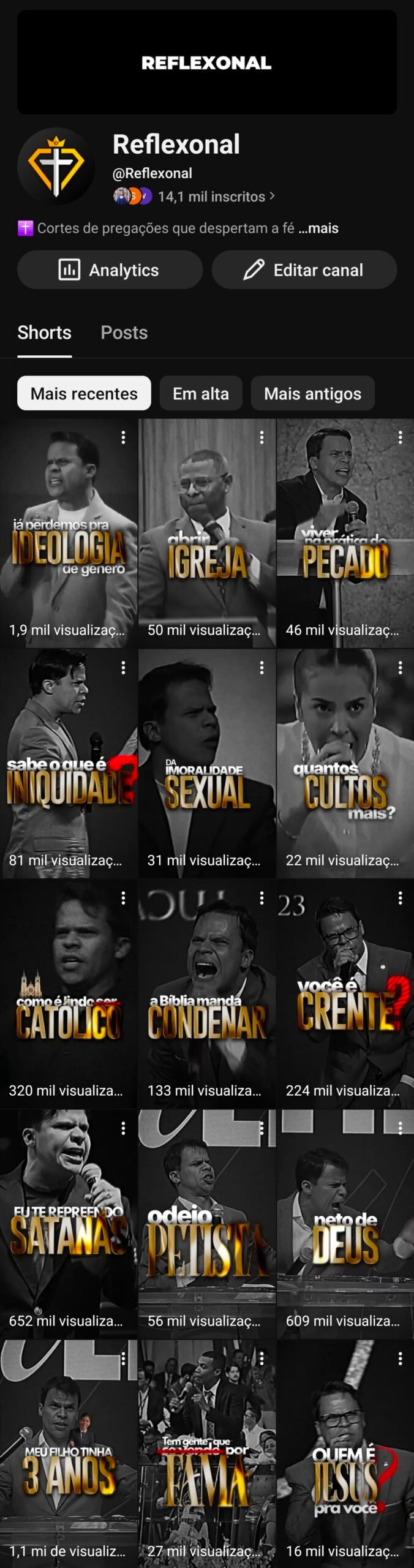The image size is (414, 1568).
Task: Select Mais recentes chip
Action: click(x=84, y=393)
